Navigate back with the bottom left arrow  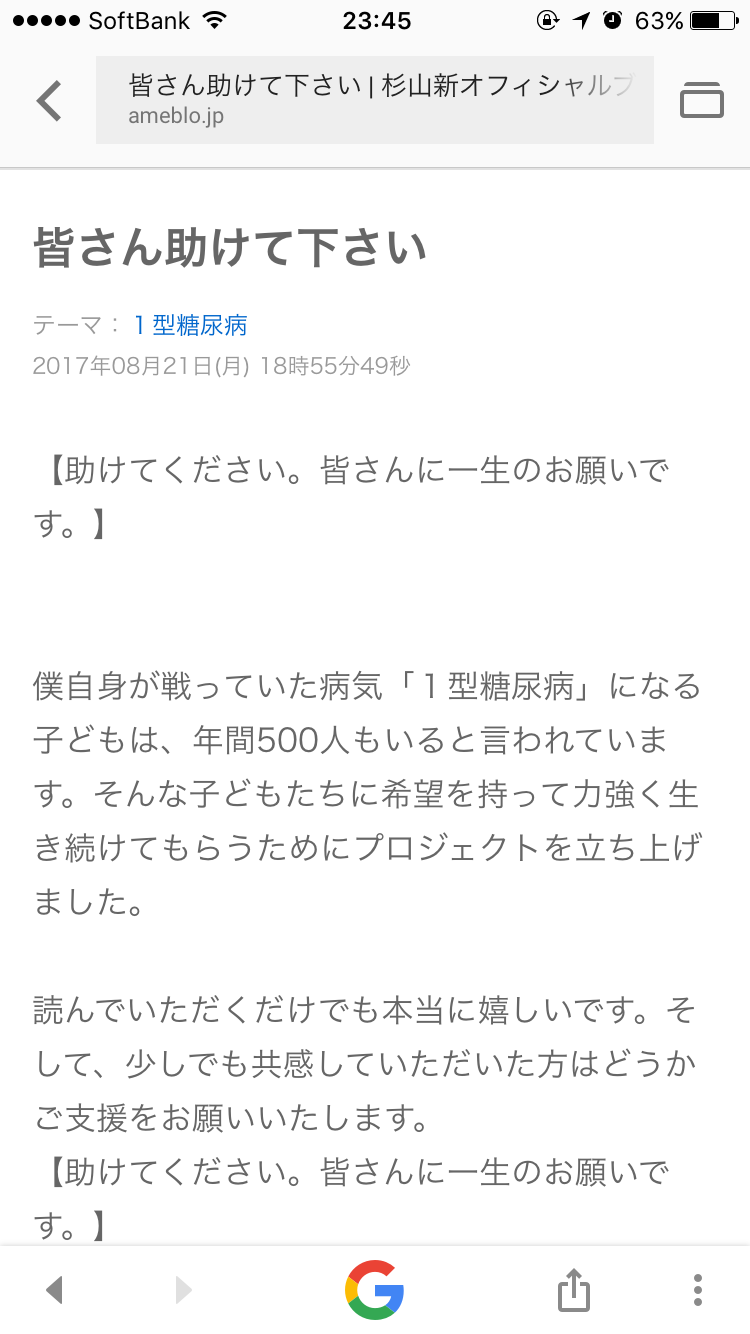coord(54,1290)
